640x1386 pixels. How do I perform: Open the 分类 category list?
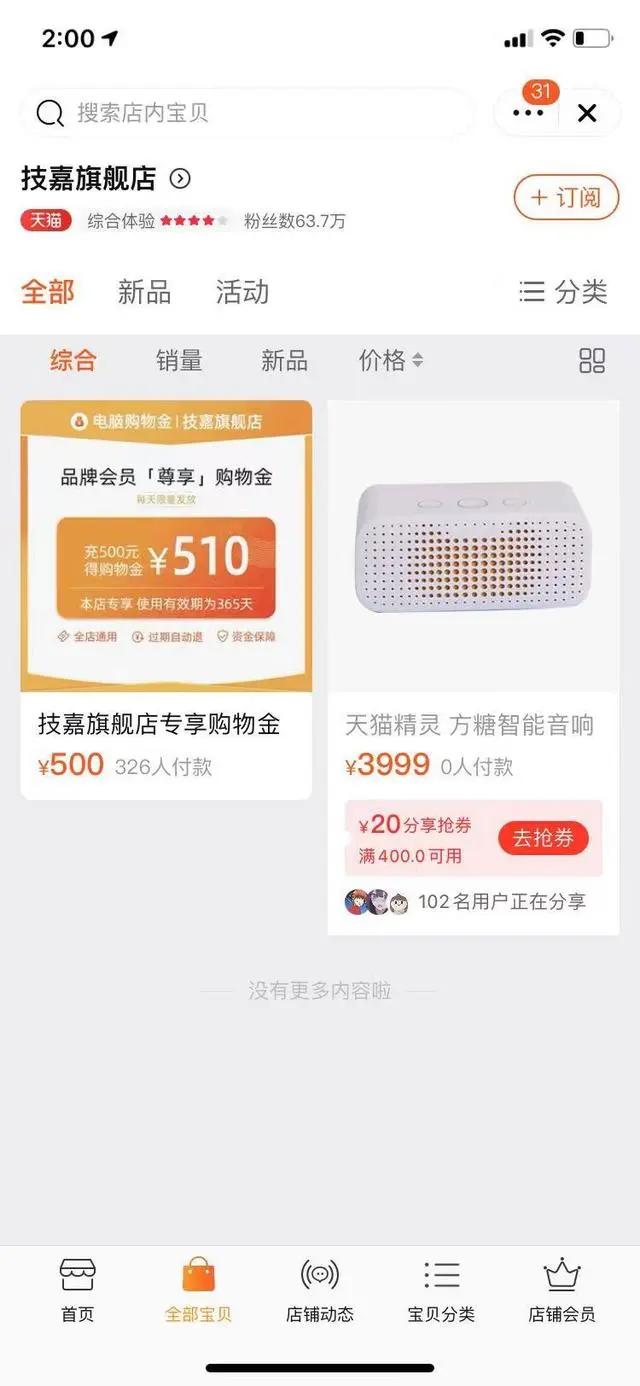point(564,292)
